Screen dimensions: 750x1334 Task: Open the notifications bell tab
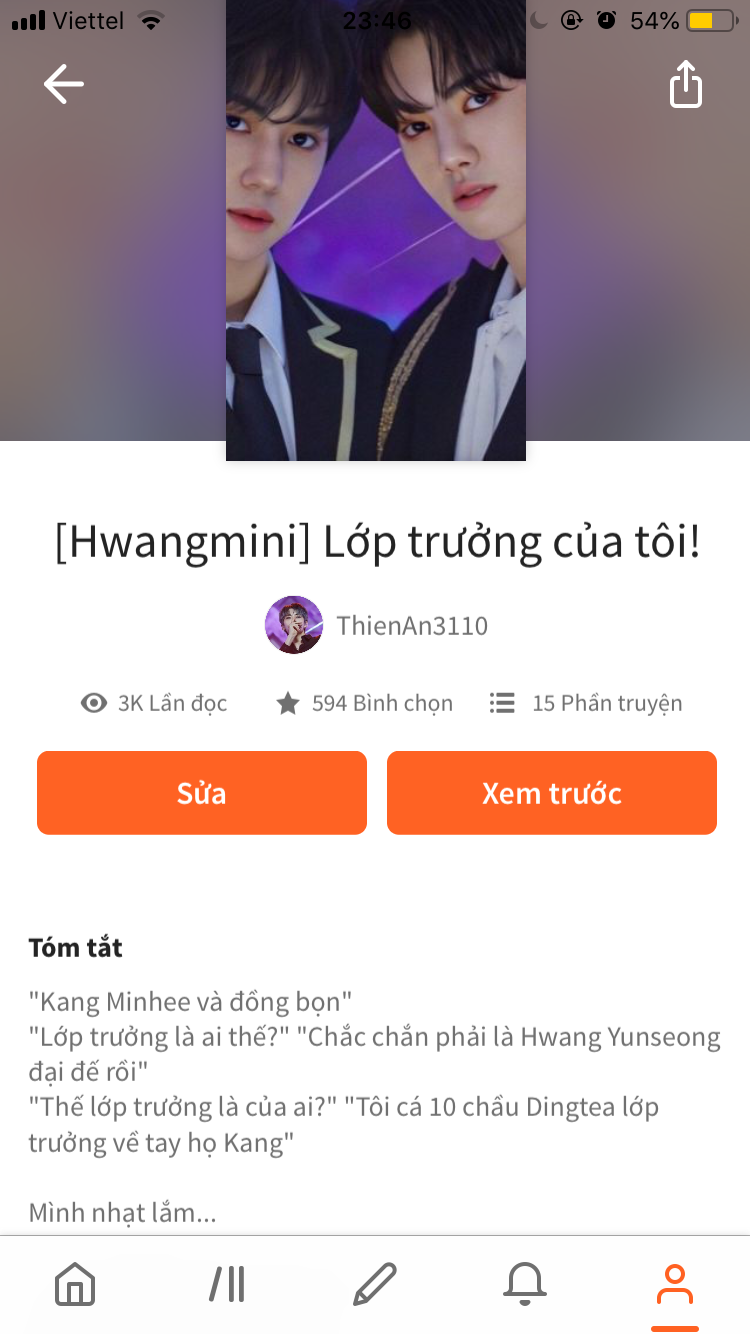[525, 1284]
